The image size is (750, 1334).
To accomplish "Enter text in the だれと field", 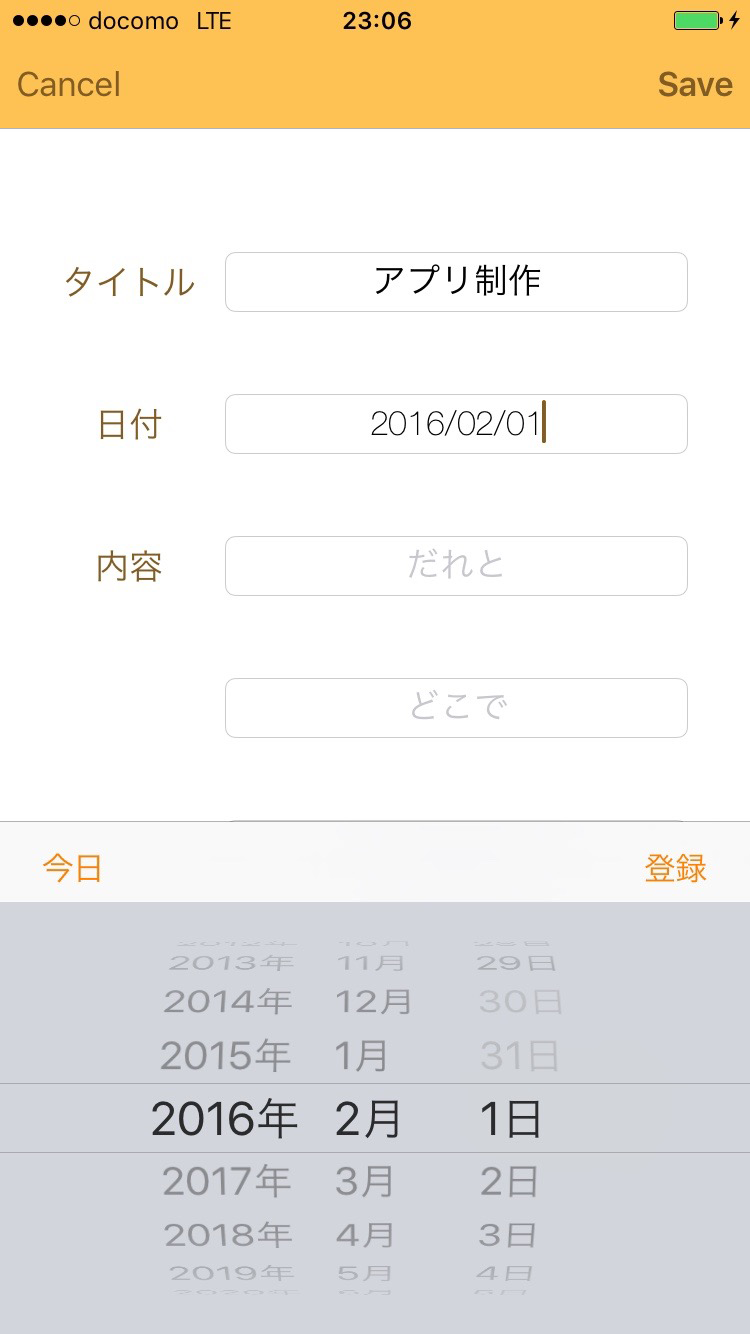I will 456,566.
